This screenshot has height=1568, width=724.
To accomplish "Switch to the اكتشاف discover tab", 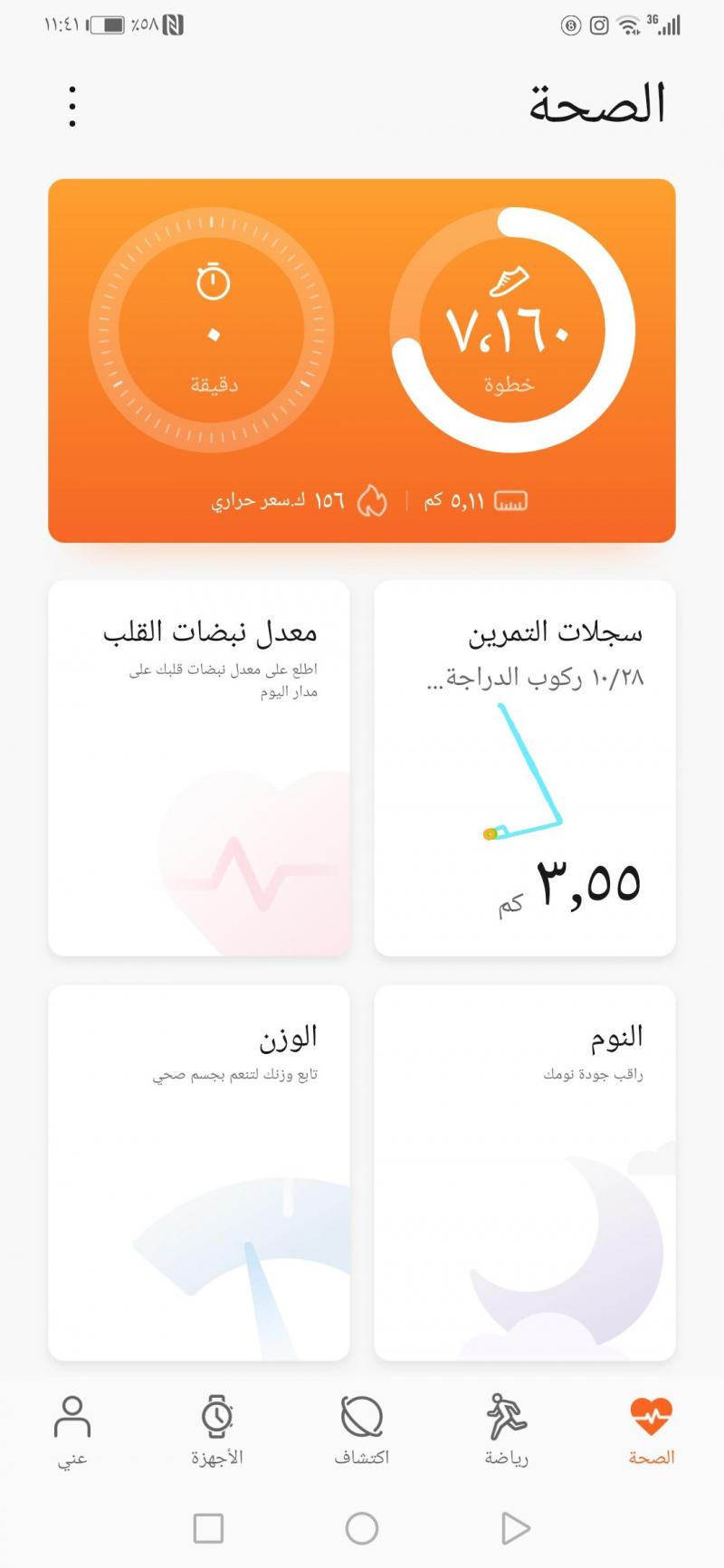I will click(x=362, y=1430).
